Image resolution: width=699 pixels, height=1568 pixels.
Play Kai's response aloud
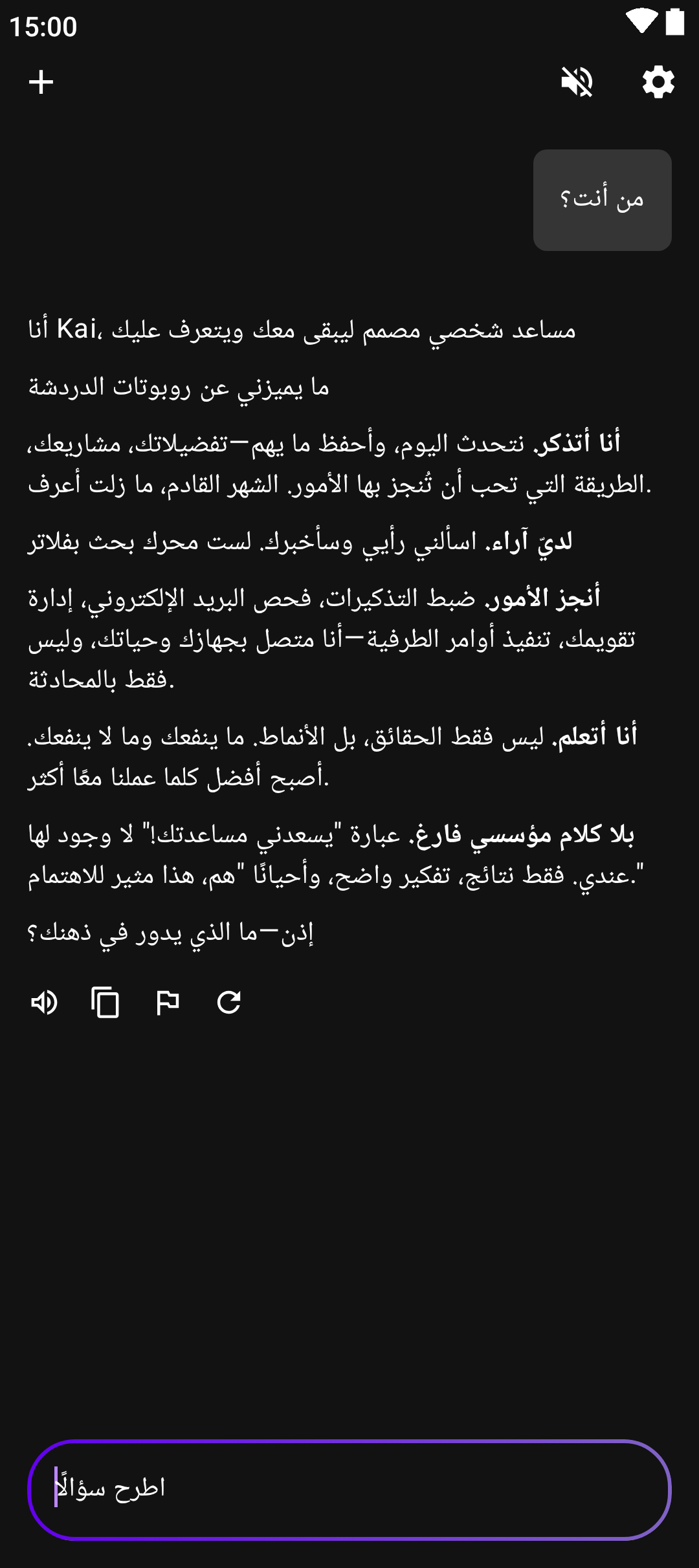(x=44, y=1003)
